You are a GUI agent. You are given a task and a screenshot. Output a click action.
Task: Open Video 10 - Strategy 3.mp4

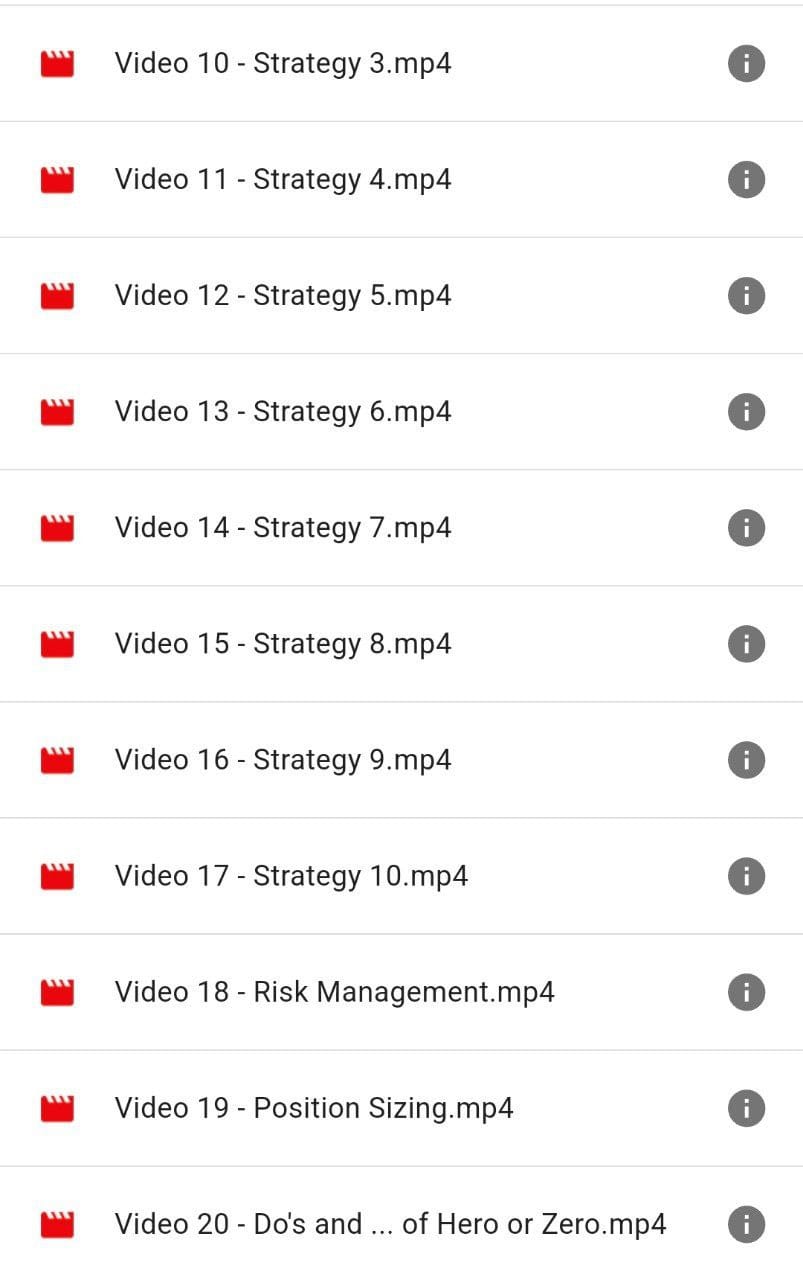pos(283,64)
